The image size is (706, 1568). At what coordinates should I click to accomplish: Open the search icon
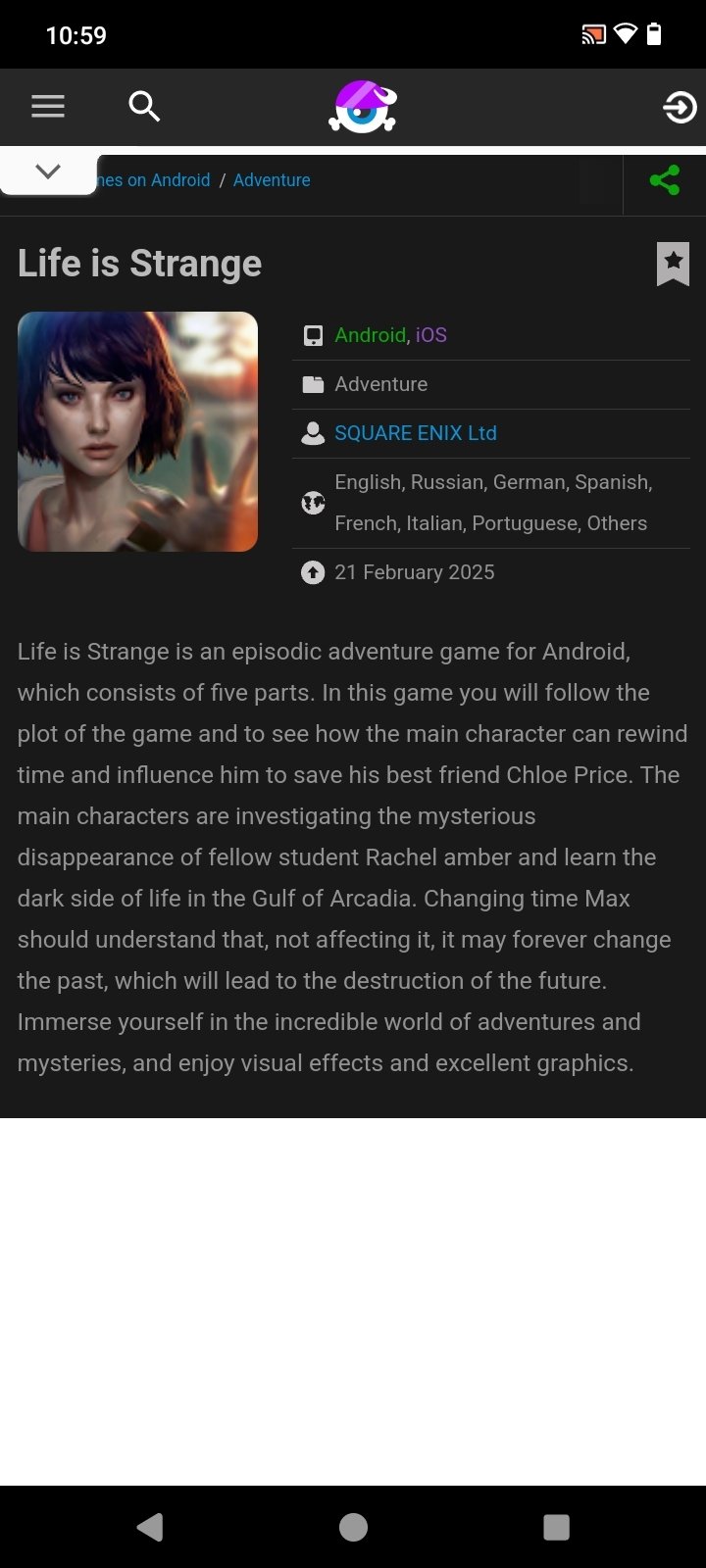[144, 106]
